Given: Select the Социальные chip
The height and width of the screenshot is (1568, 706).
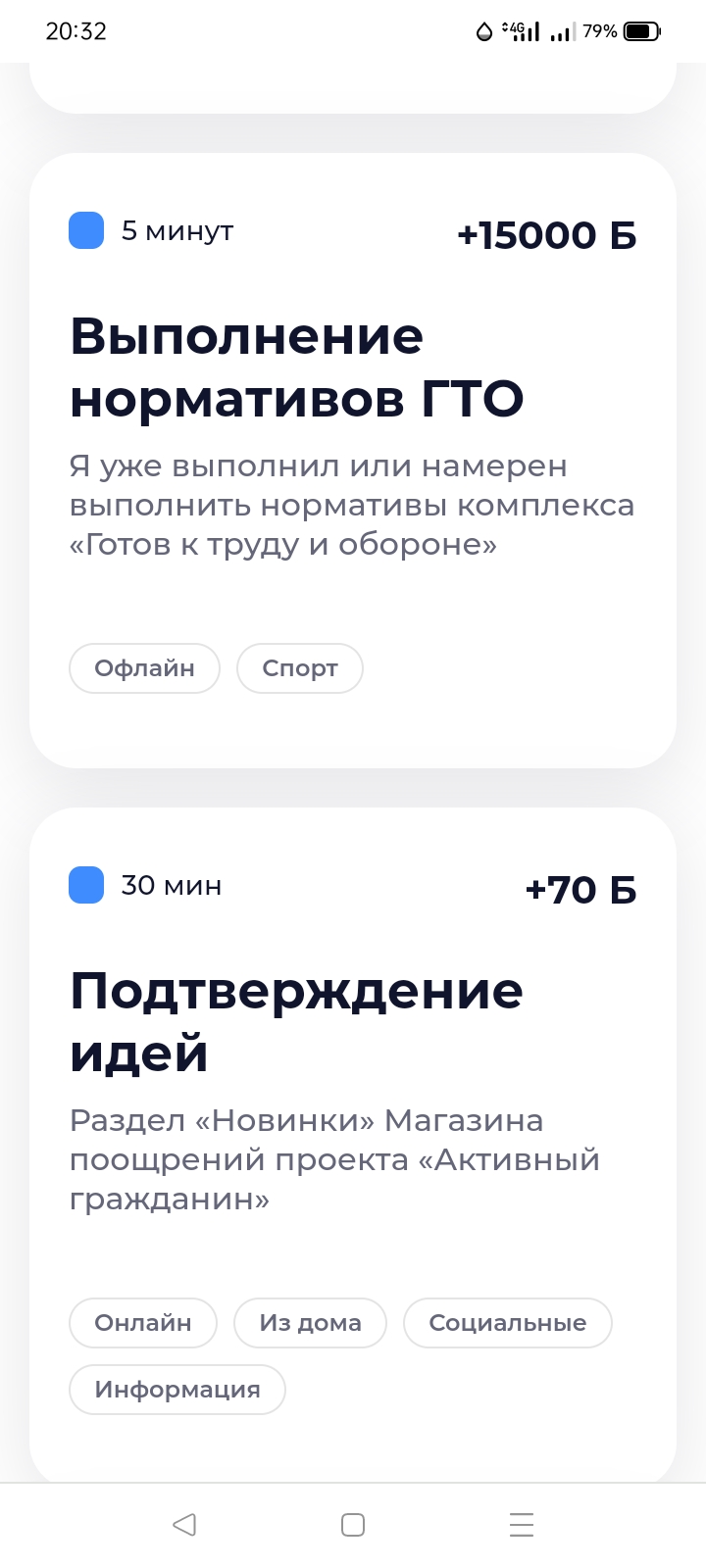Looking at the screenshot, I should pyautogui.click(x=508, y=1323).
